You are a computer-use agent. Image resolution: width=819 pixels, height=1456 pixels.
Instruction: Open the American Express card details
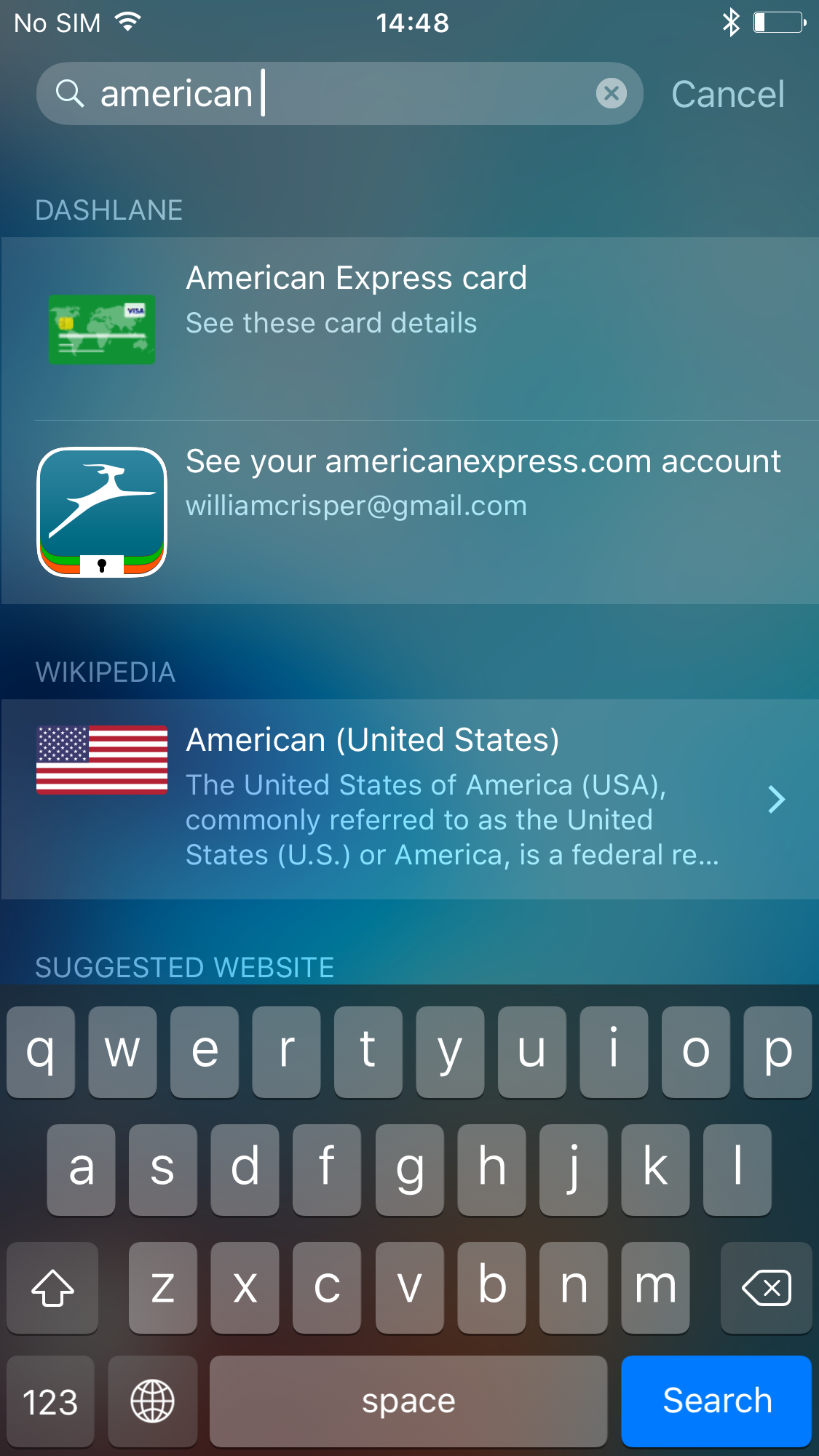coord(409,328)
